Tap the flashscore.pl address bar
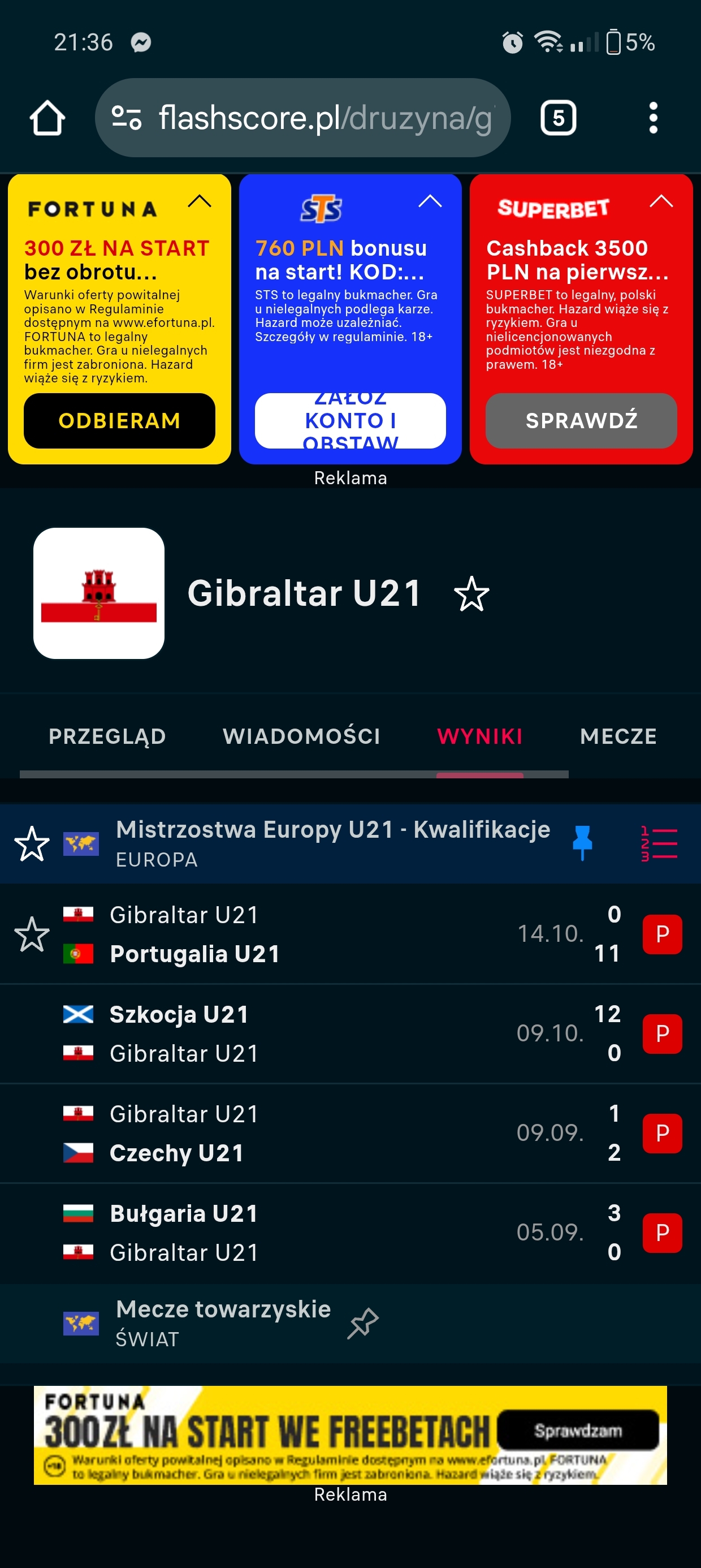The height and width of the screenshot is (1568, 701). pyautogui.click(x=302, y=118)
